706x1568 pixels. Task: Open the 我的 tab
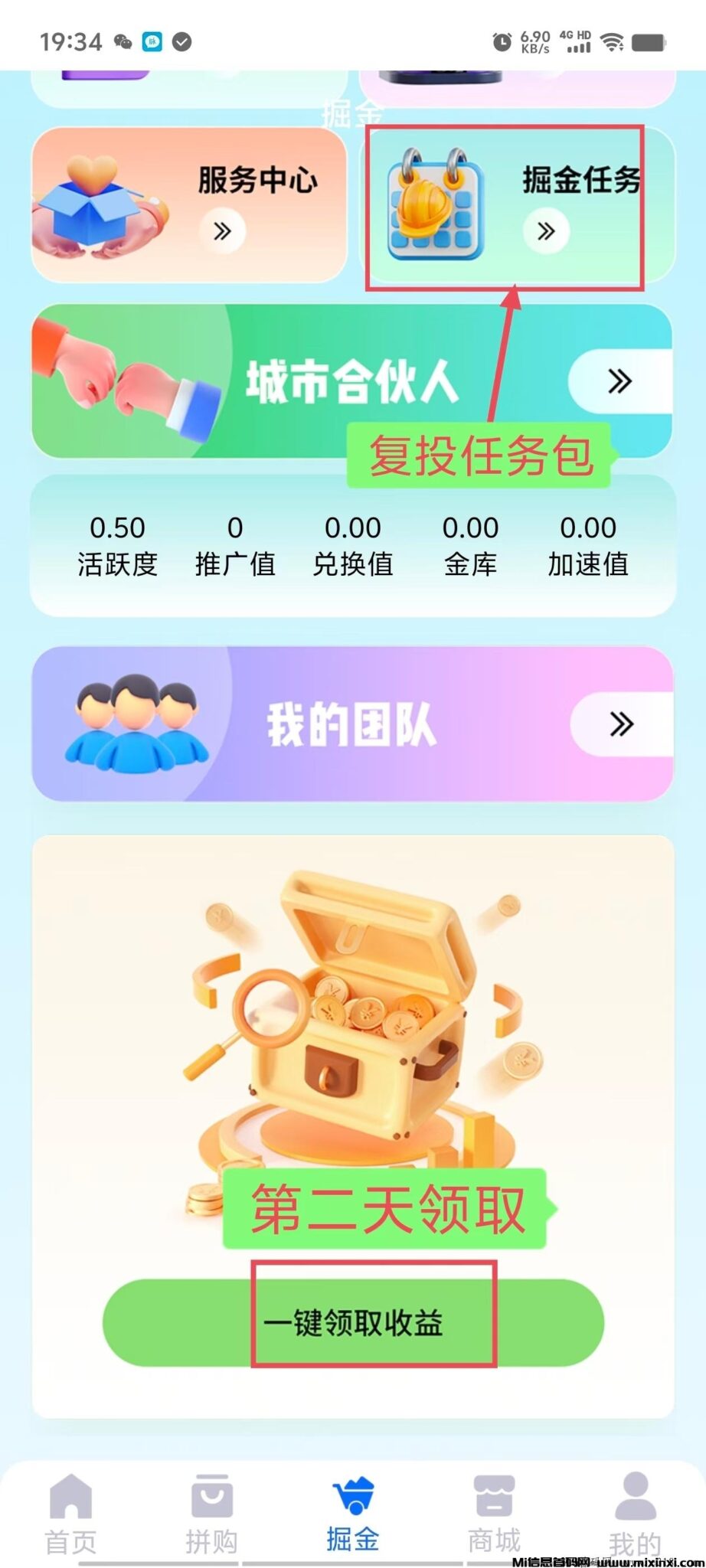[x=635, y=1514]
